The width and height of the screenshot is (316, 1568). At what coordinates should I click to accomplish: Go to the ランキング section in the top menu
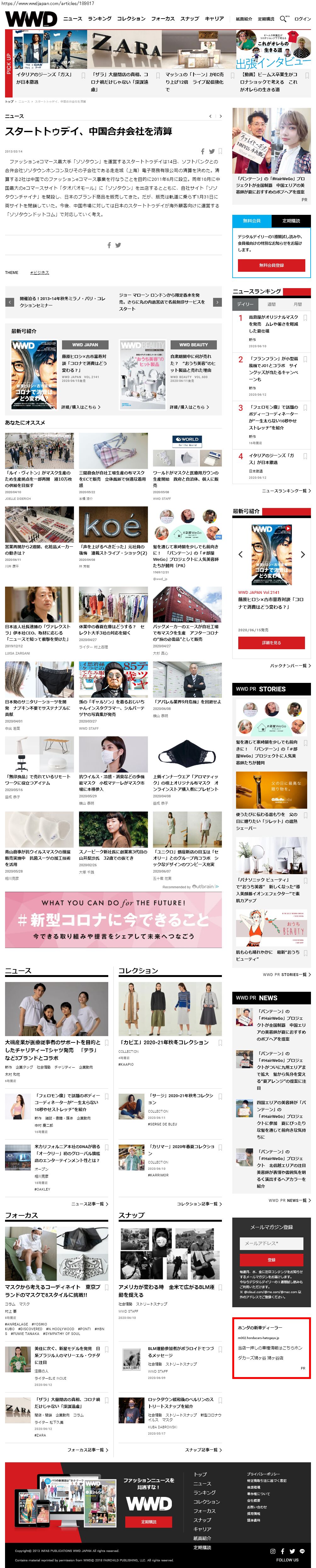point(100,19)
